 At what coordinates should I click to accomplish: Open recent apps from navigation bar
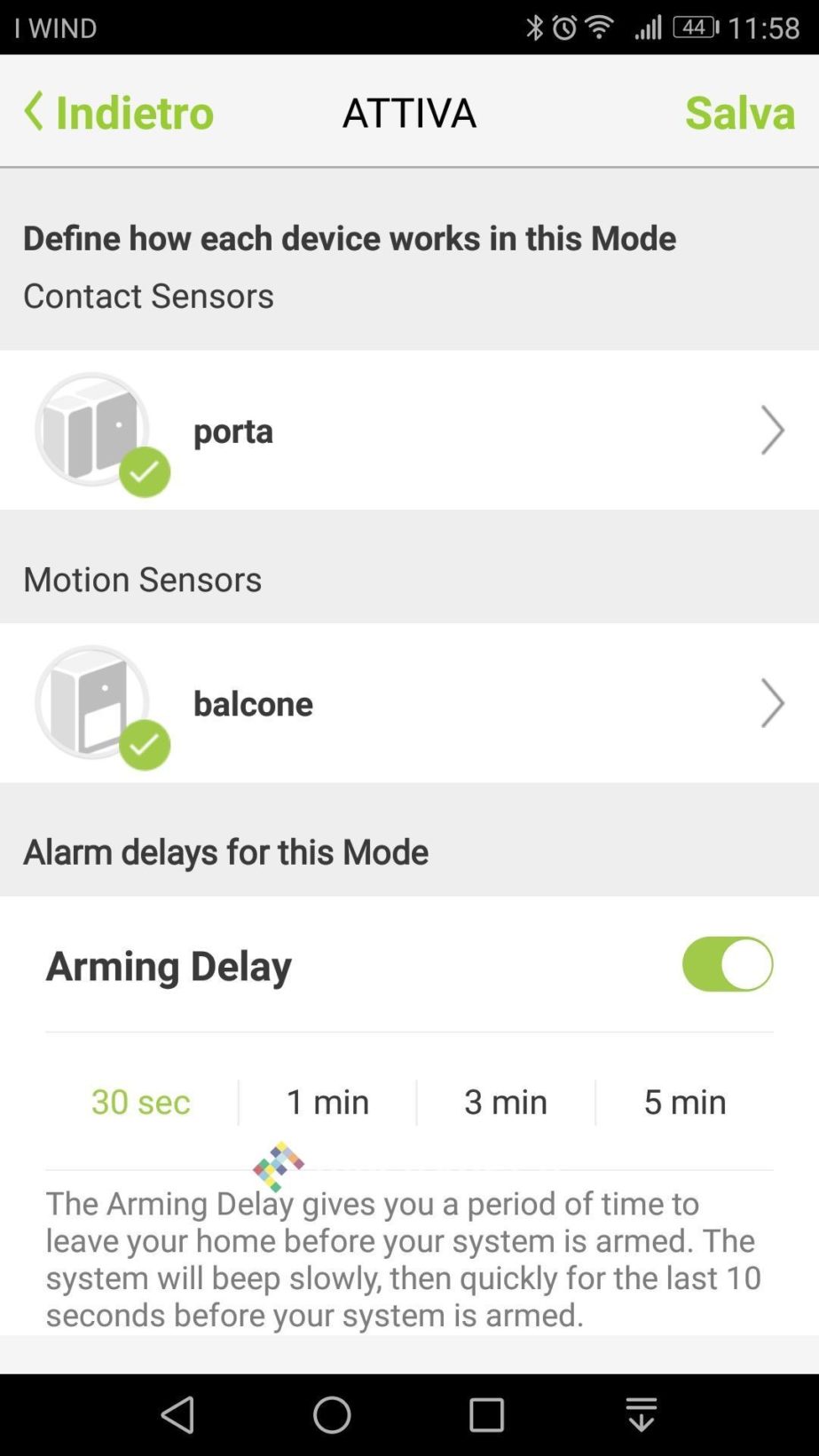coord(486,1414)
